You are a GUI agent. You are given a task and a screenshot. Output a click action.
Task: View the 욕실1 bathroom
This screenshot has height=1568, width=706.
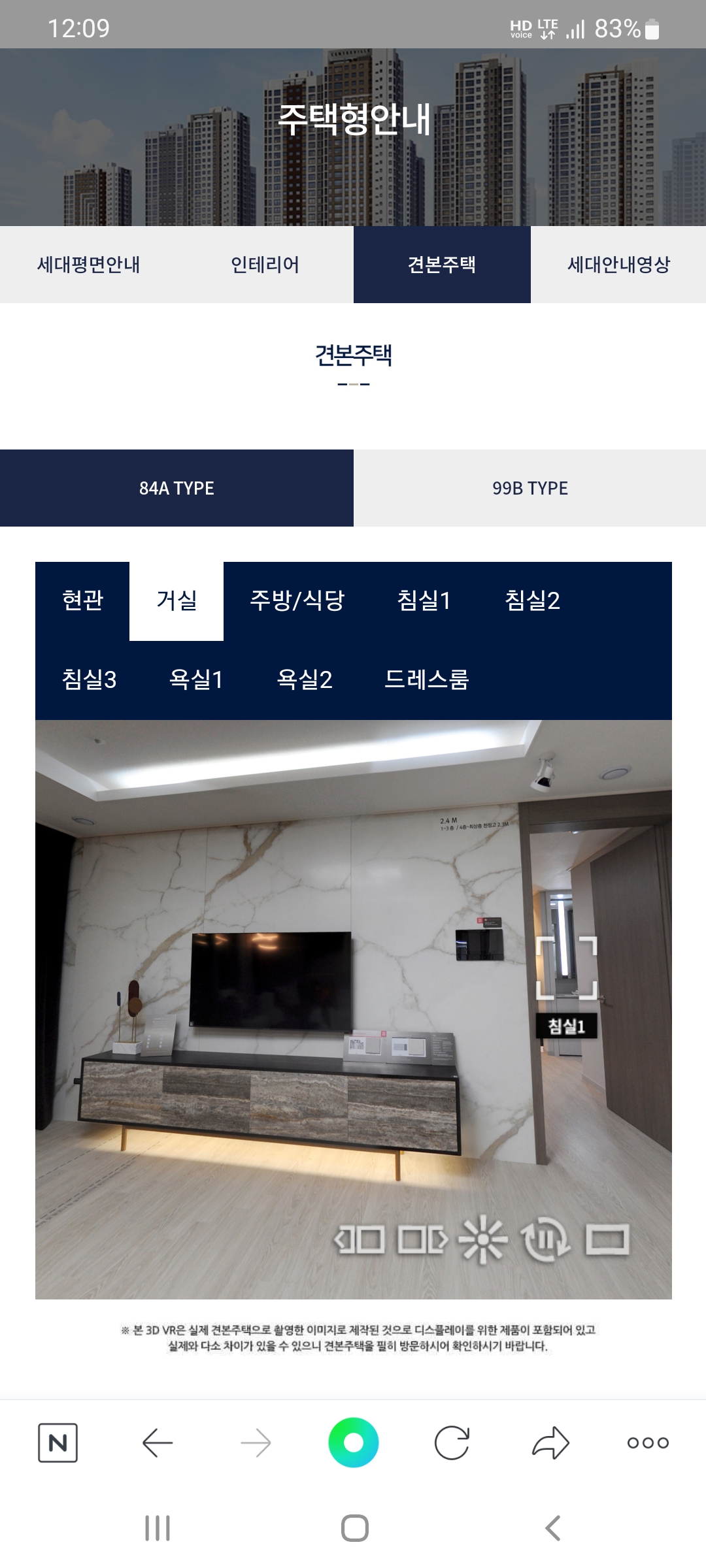[x=196, y=679]
